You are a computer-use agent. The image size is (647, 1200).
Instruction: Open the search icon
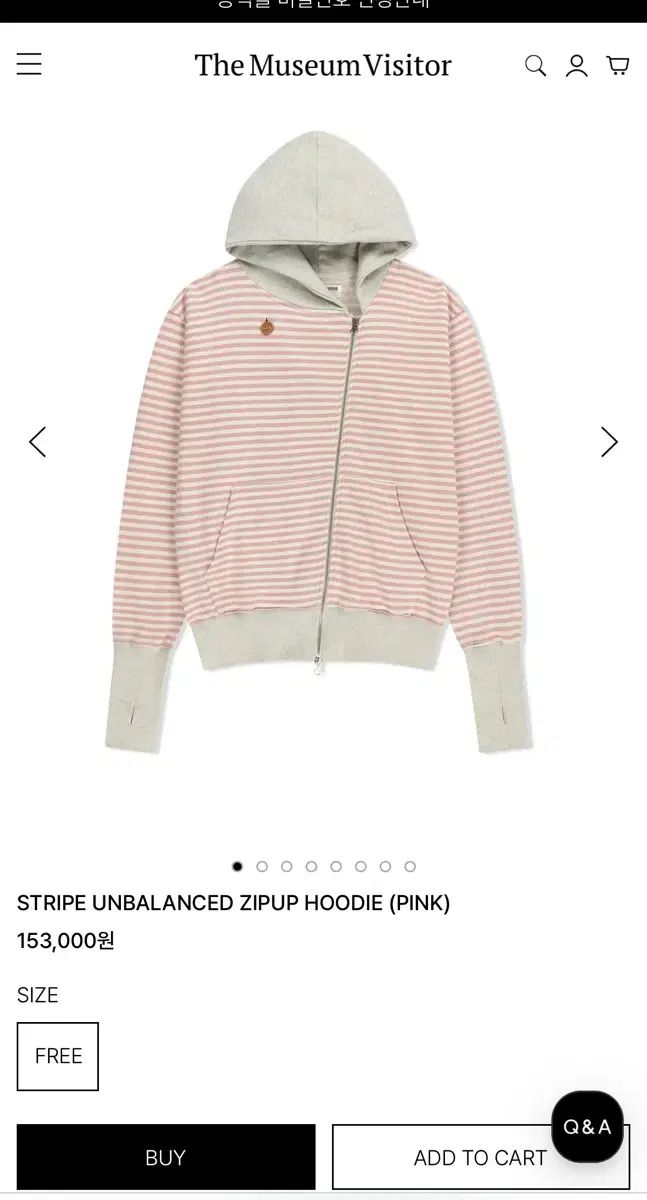(x=536, y=66)
